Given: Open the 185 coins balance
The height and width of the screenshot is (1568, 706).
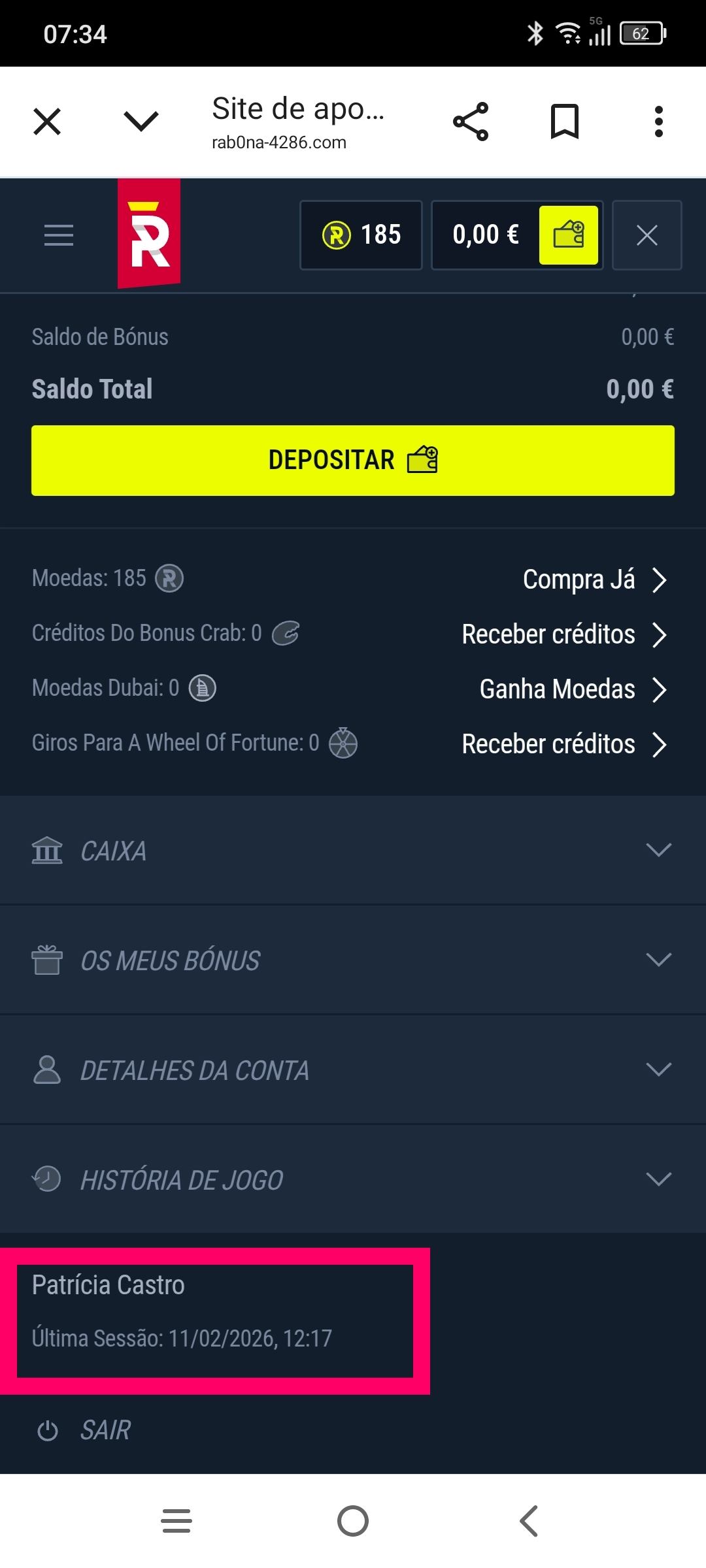Looking at the screenshot, I should point(361,235).
